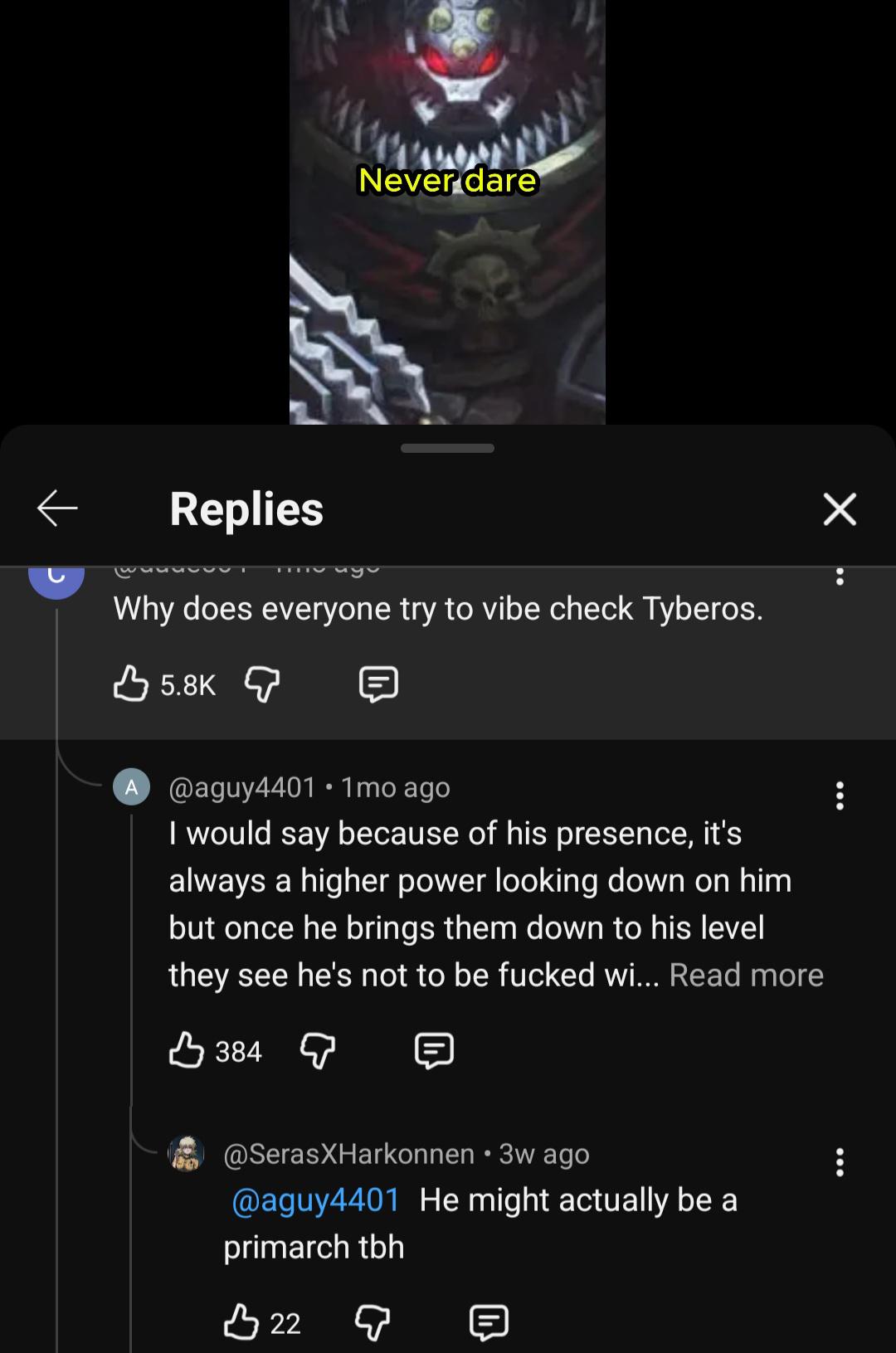This screenshot has width=896, height=1353.
Task: Like @SerasXHarkonnen's reply
Action: click(241, 1322)
